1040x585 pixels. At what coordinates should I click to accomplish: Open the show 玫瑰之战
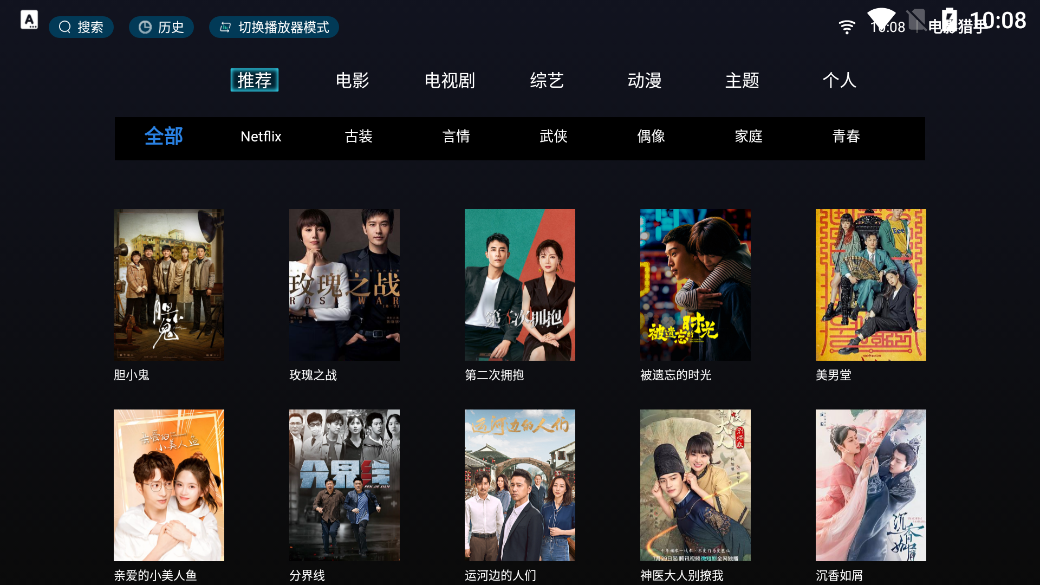tap(344, 285)
